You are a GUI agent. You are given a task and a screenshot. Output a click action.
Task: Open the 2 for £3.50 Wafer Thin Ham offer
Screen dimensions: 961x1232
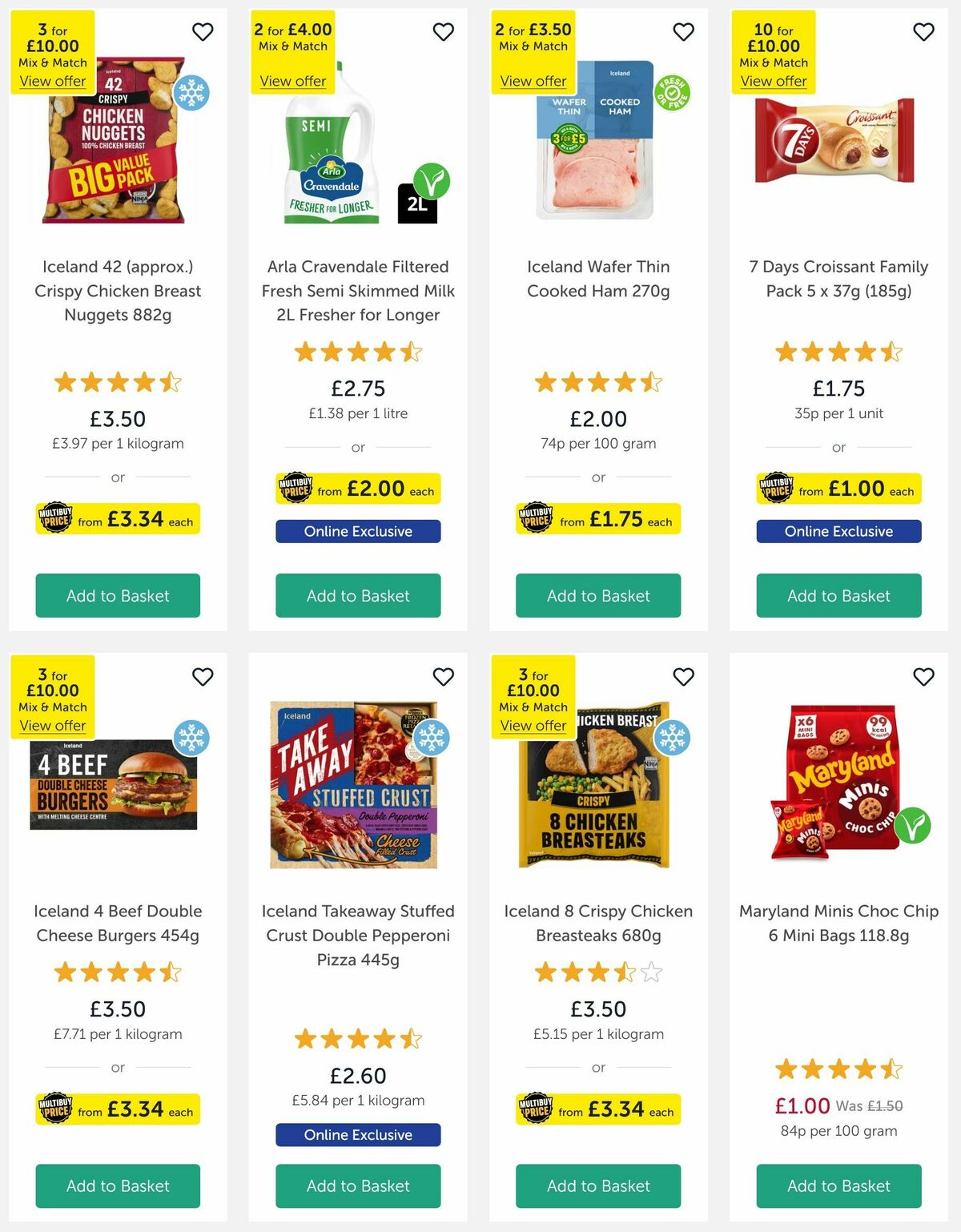(x=533, y=81)
